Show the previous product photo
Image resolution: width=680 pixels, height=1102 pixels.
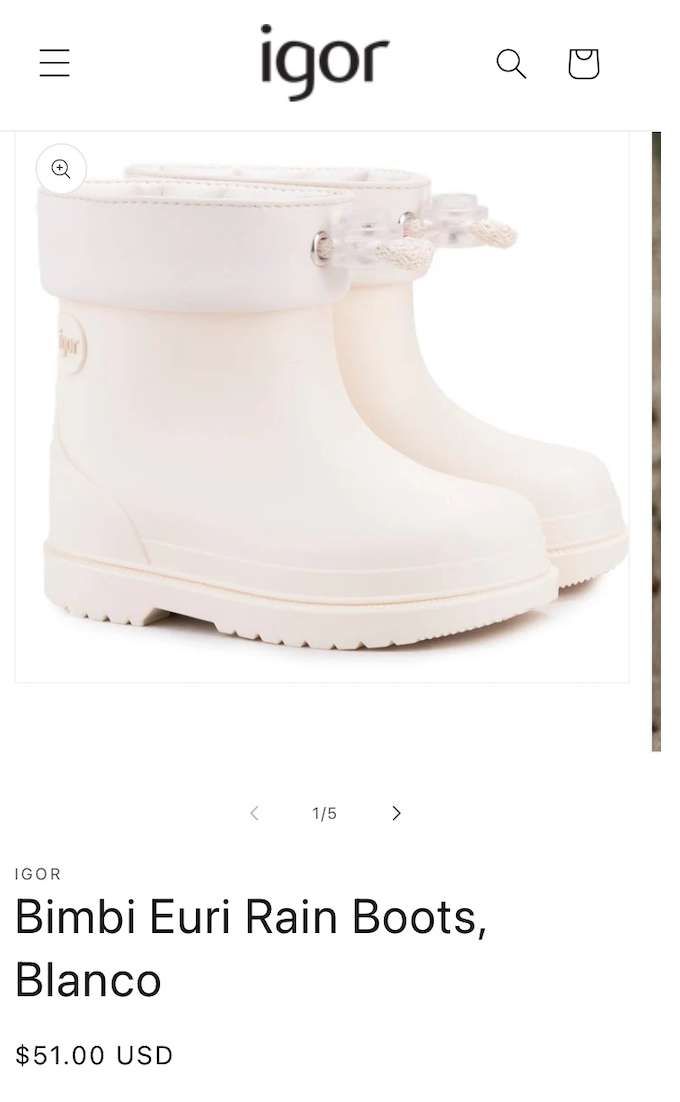tap(254, 813)
